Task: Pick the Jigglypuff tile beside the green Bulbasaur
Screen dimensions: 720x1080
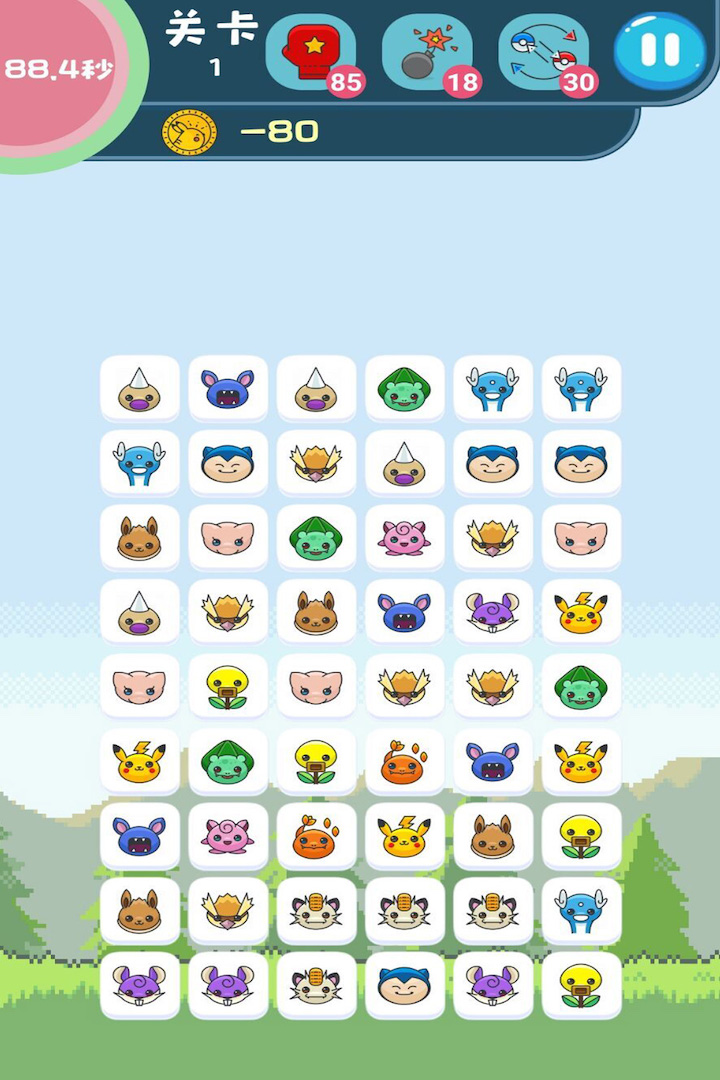Action: coord(404,538)
